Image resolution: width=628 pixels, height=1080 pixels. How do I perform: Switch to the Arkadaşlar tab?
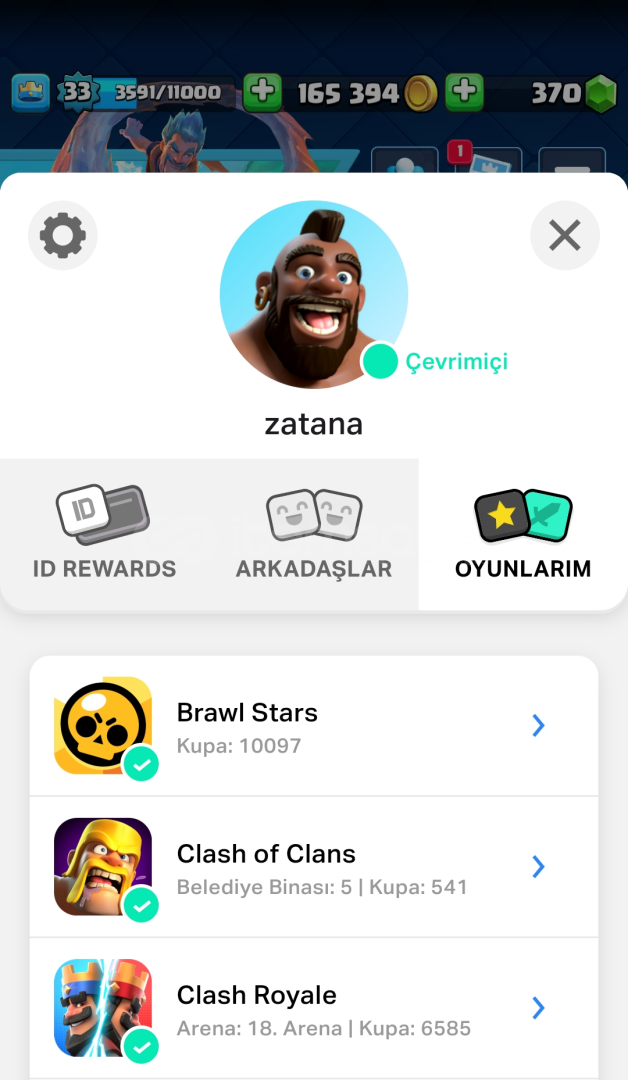[x=314, y=534]
